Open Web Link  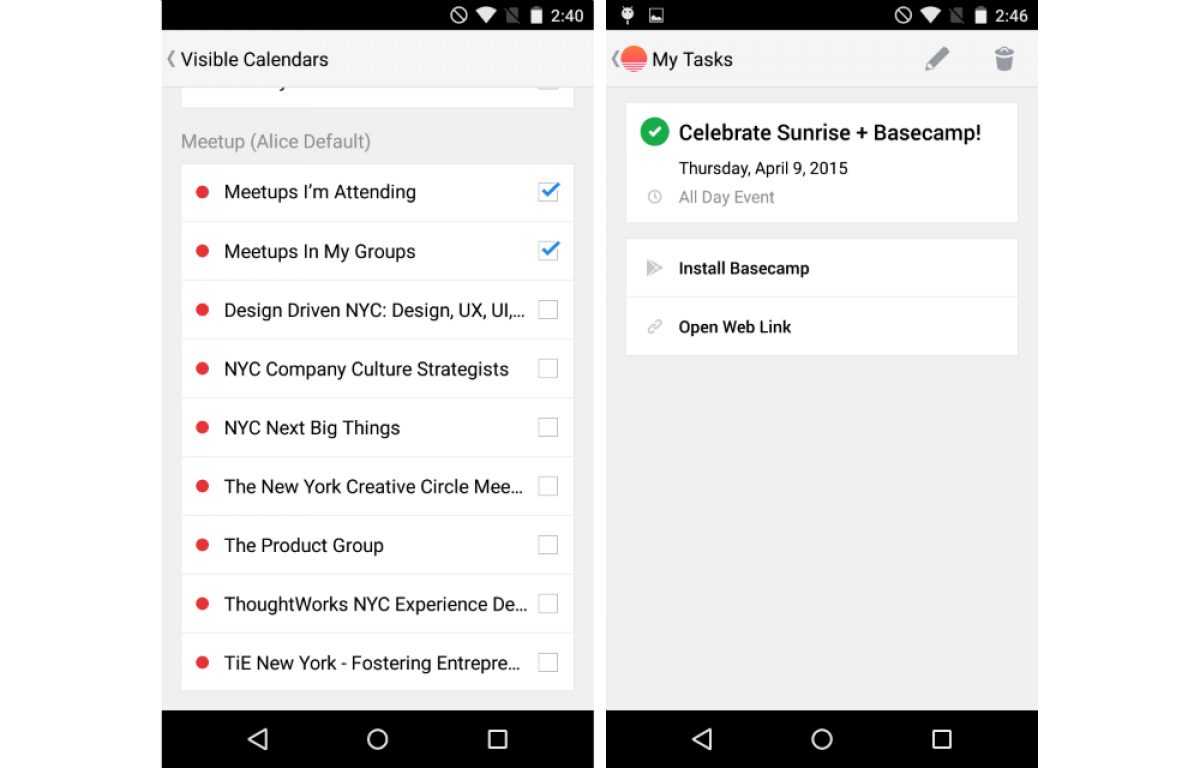[734, 327]
